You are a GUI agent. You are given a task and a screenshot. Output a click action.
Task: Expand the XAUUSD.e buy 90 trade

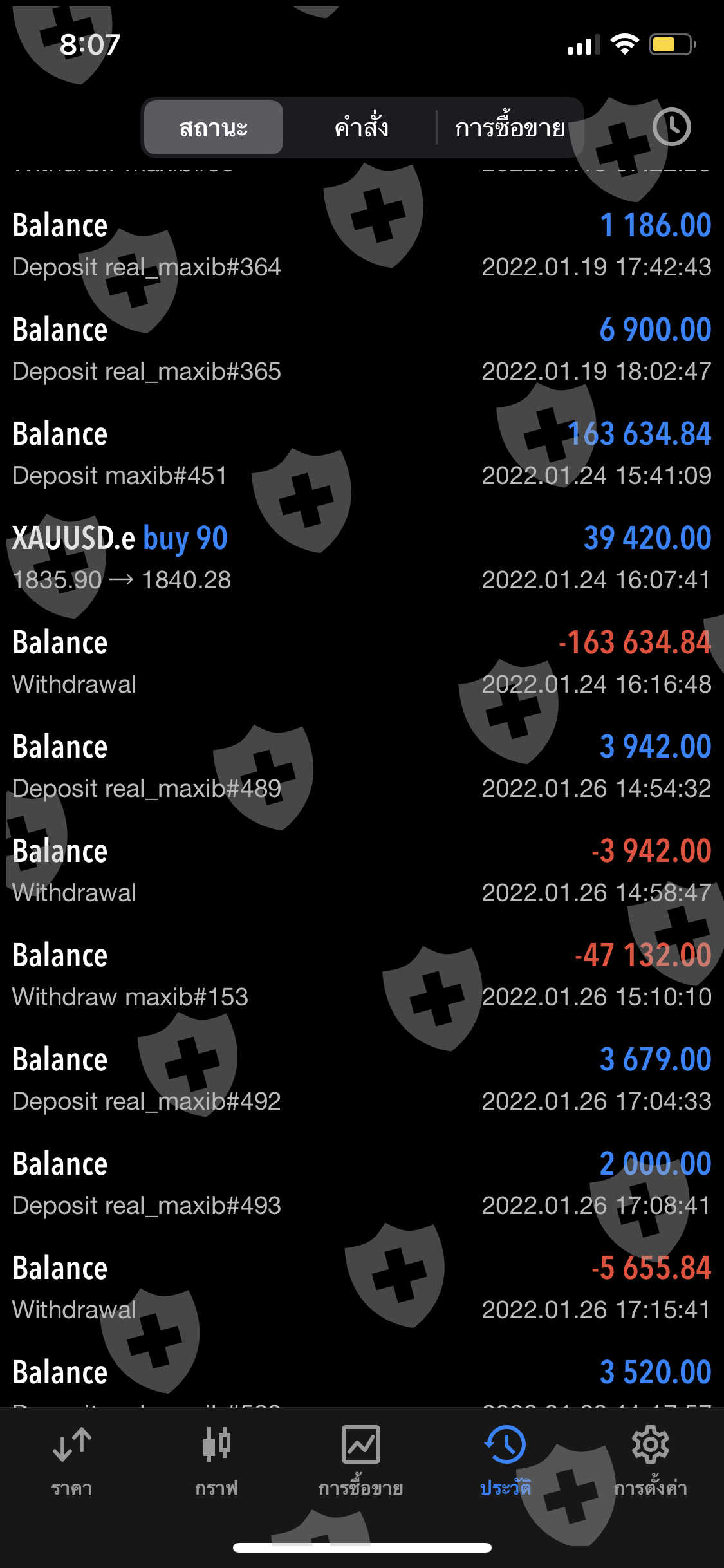click(x=362, y=558)
